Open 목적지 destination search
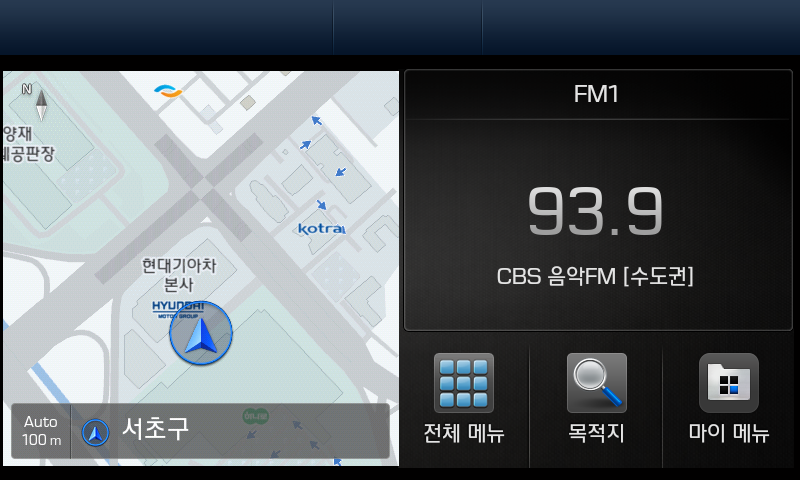 (x=596, y=398)
